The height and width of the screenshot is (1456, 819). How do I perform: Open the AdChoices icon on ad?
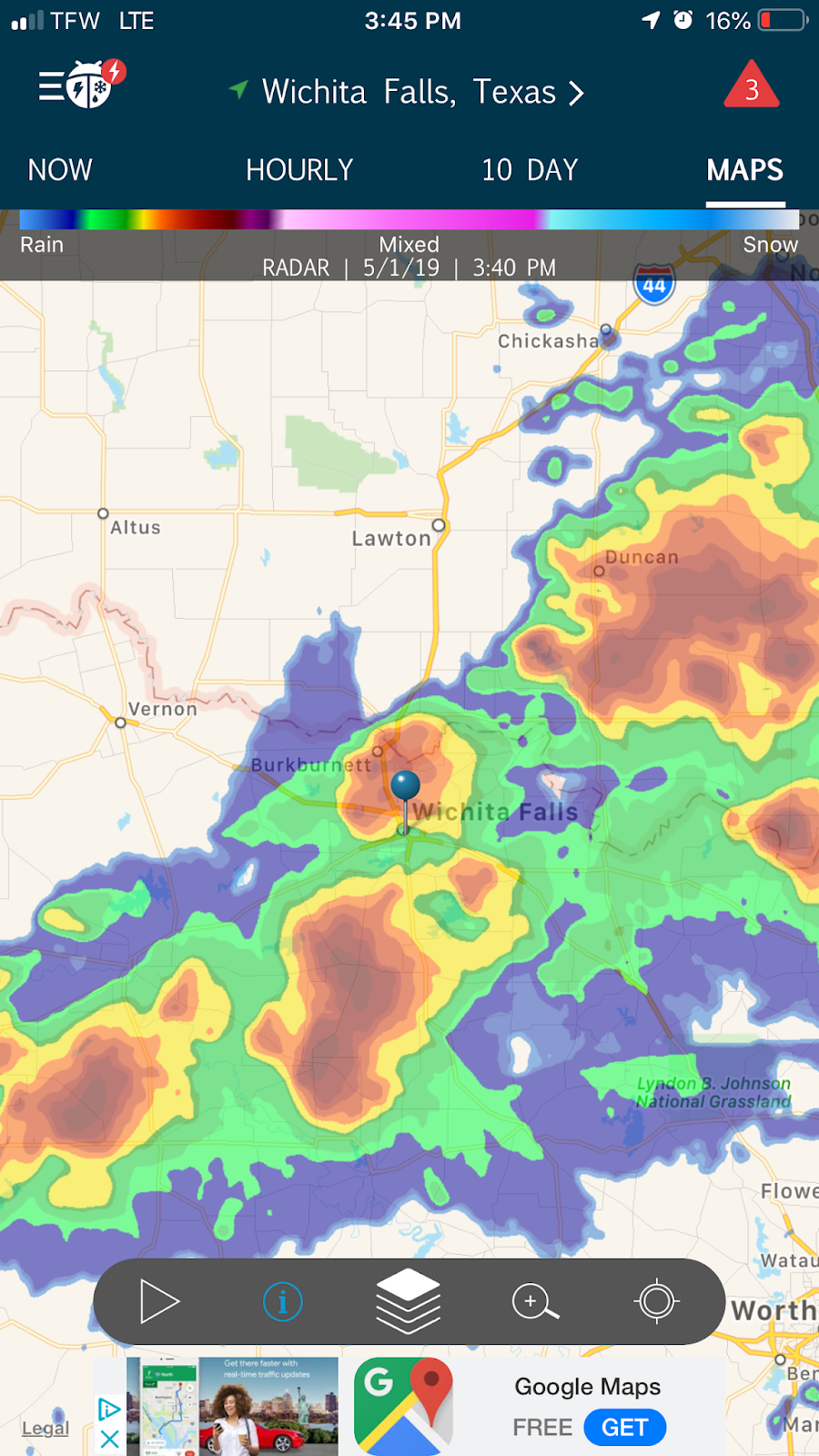109,1409
